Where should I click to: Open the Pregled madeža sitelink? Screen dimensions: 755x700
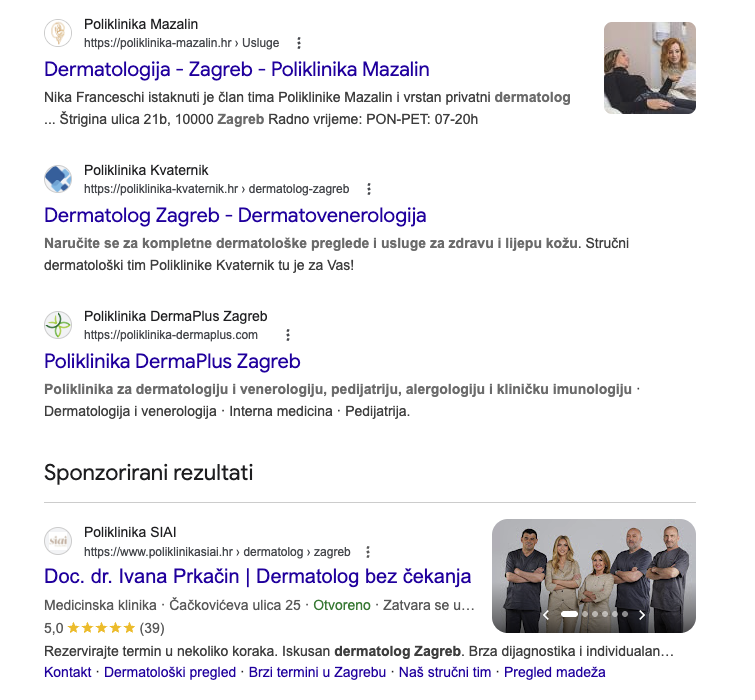554,672
